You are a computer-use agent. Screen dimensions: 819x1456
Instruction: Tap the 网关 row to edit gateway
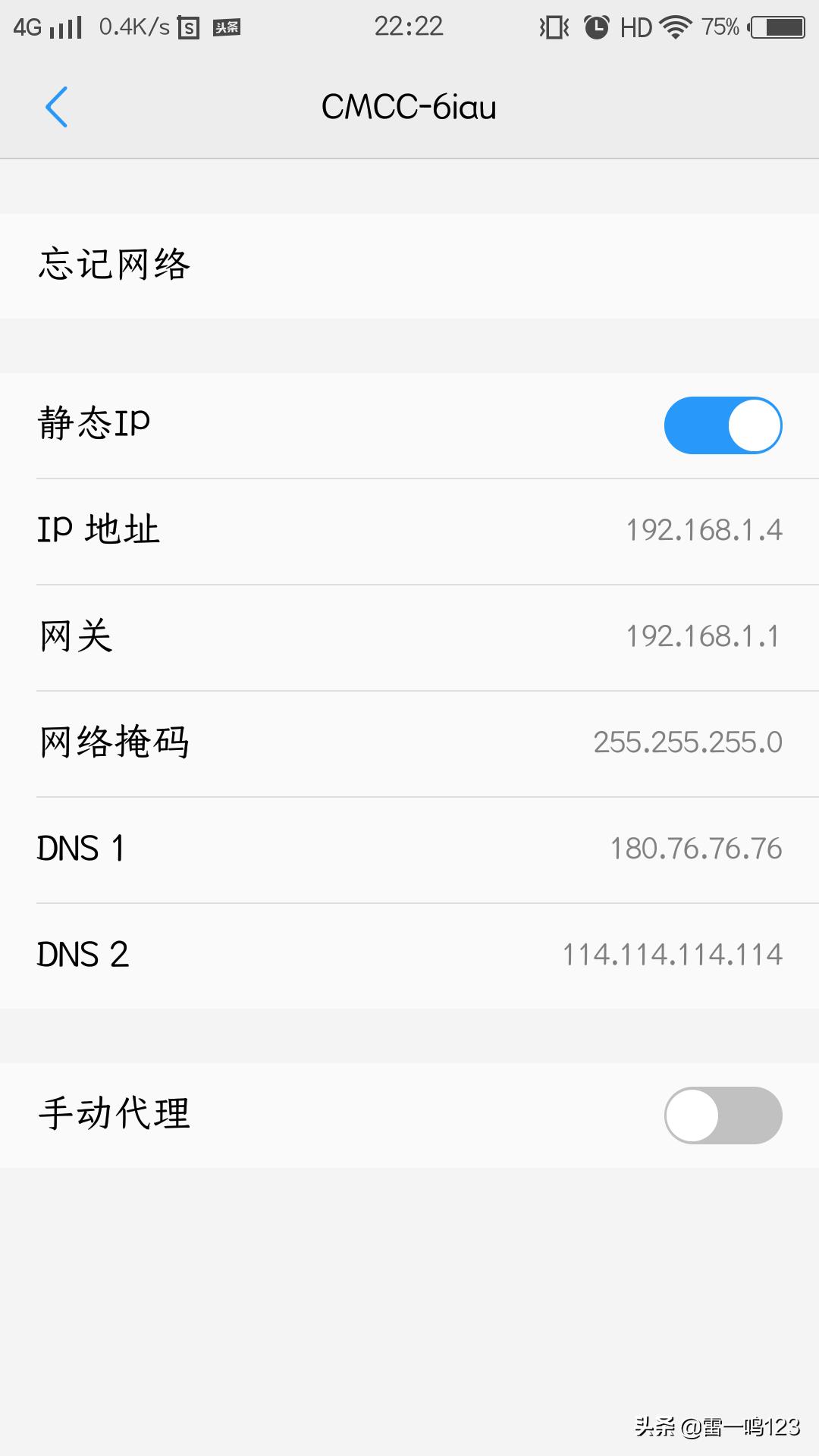tap(409, 636)
